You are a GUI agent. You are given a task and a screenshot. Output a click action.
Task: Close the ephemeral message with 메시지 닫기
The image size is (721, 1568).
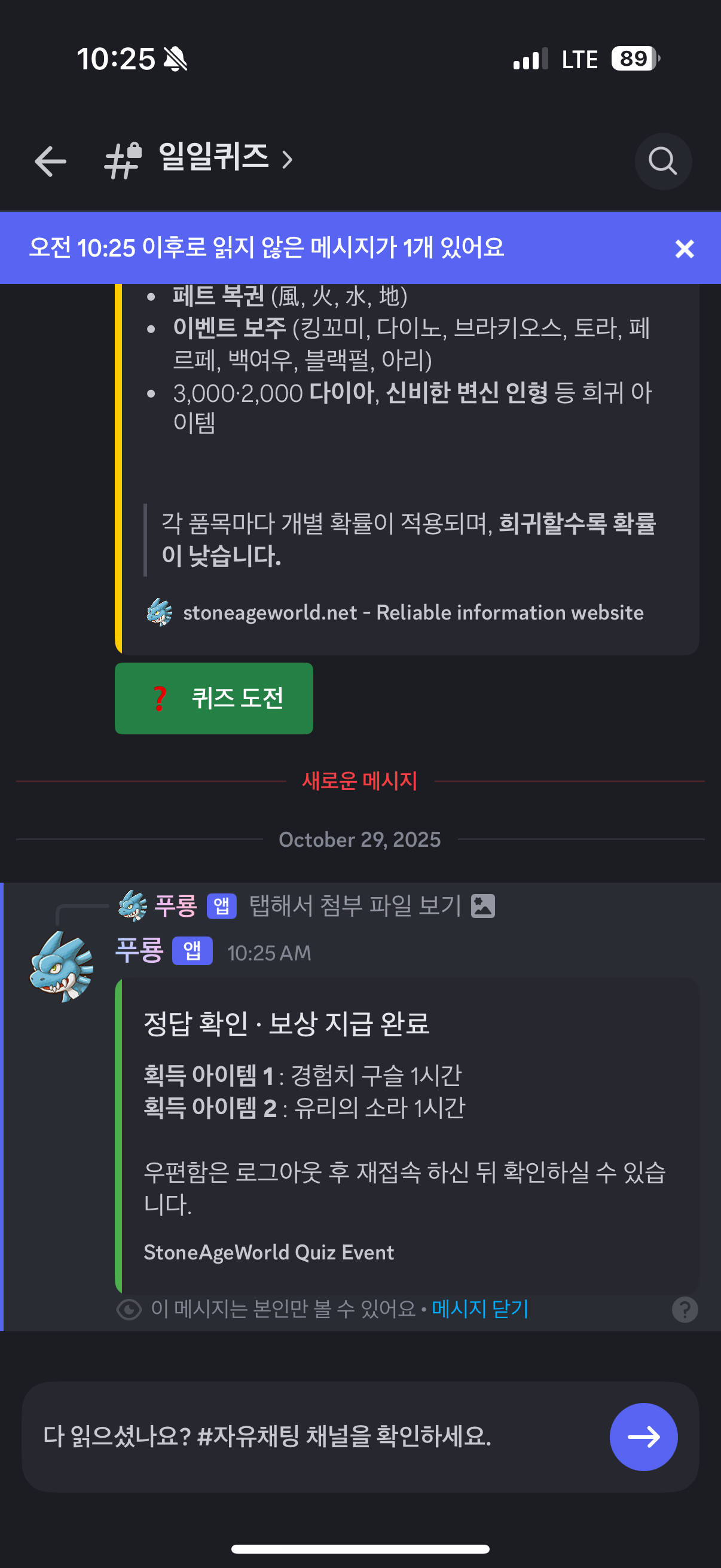point(479,1308)
